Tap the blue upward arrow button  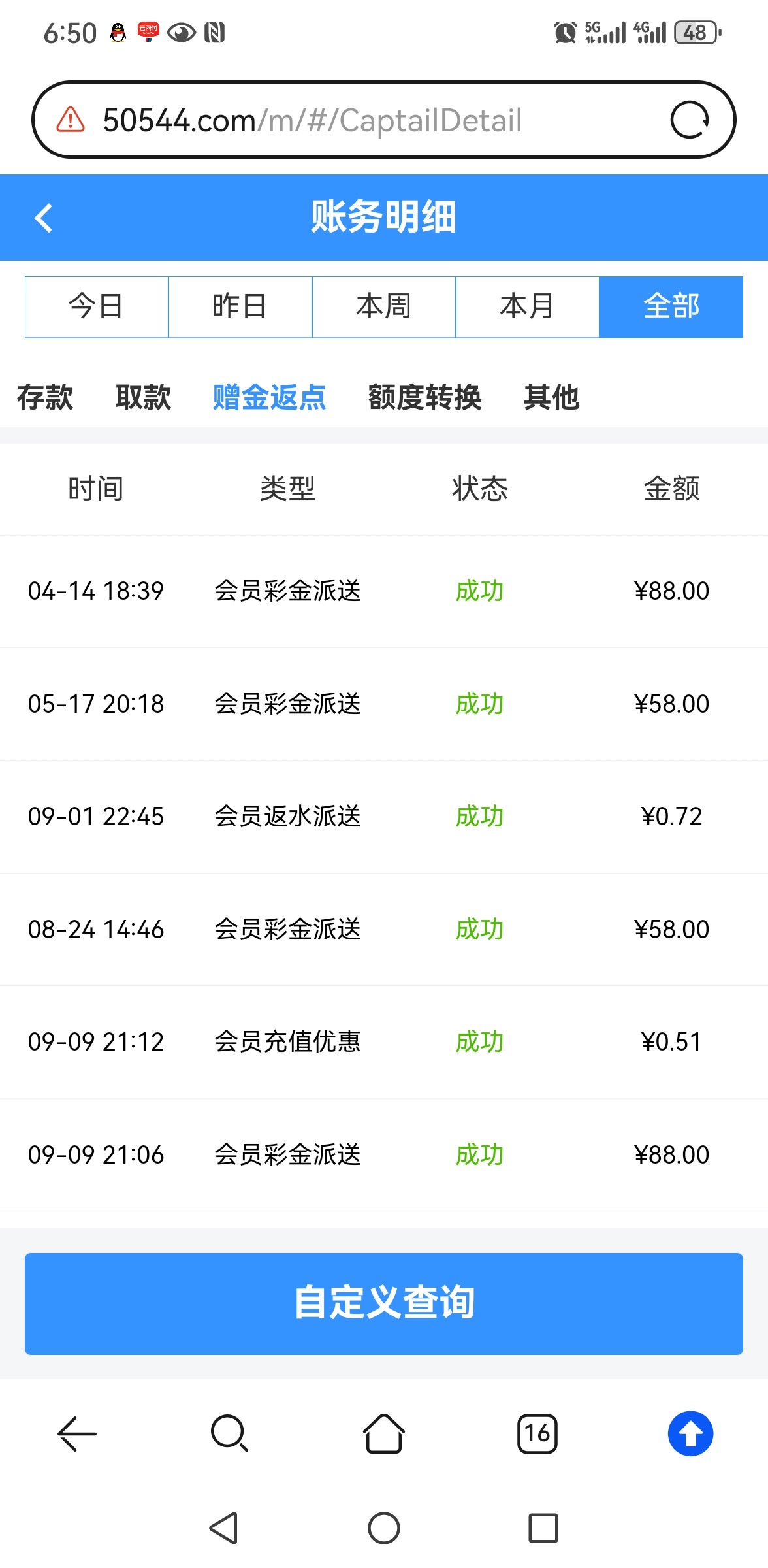[x=690, y=1433]
